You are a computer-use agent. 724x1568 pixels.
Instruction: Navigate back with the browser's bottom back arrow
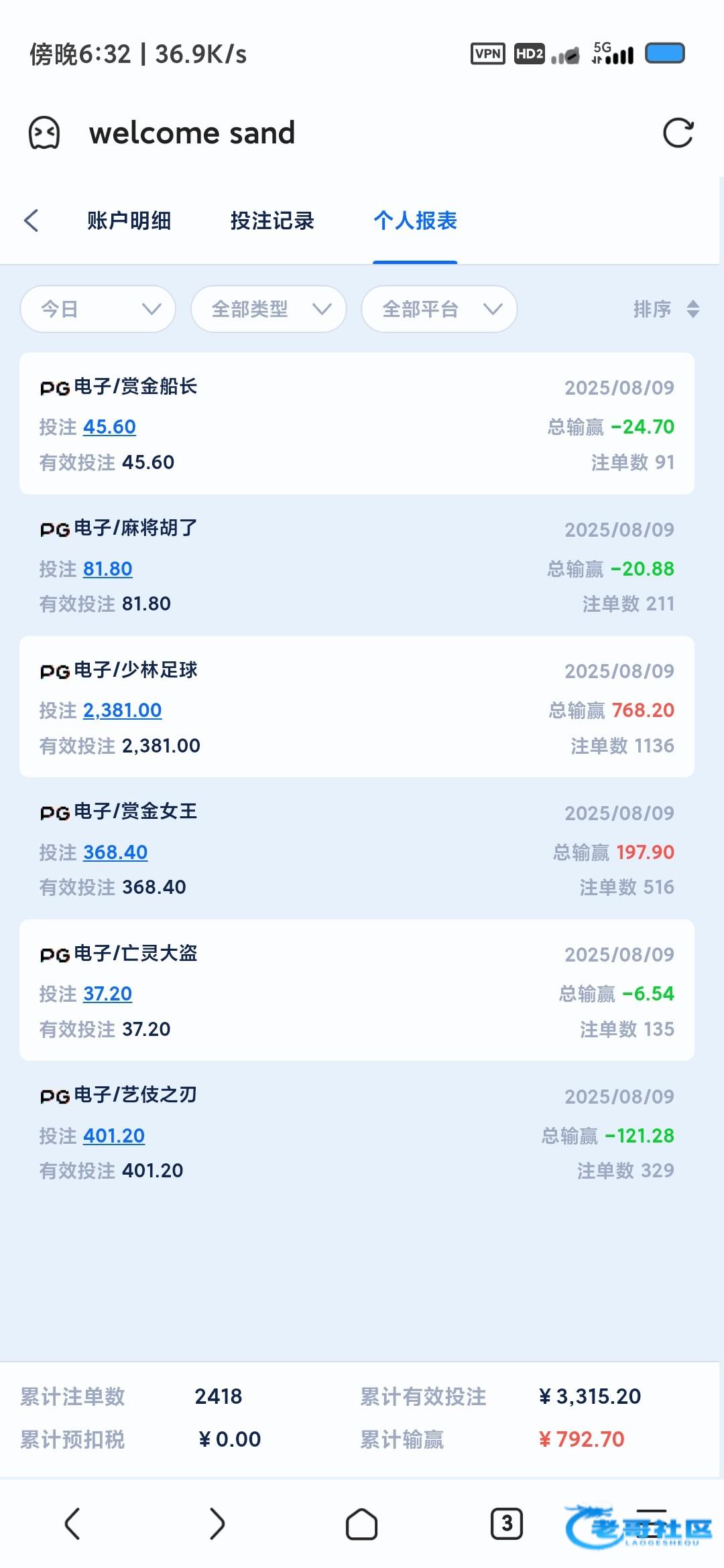72,1524
